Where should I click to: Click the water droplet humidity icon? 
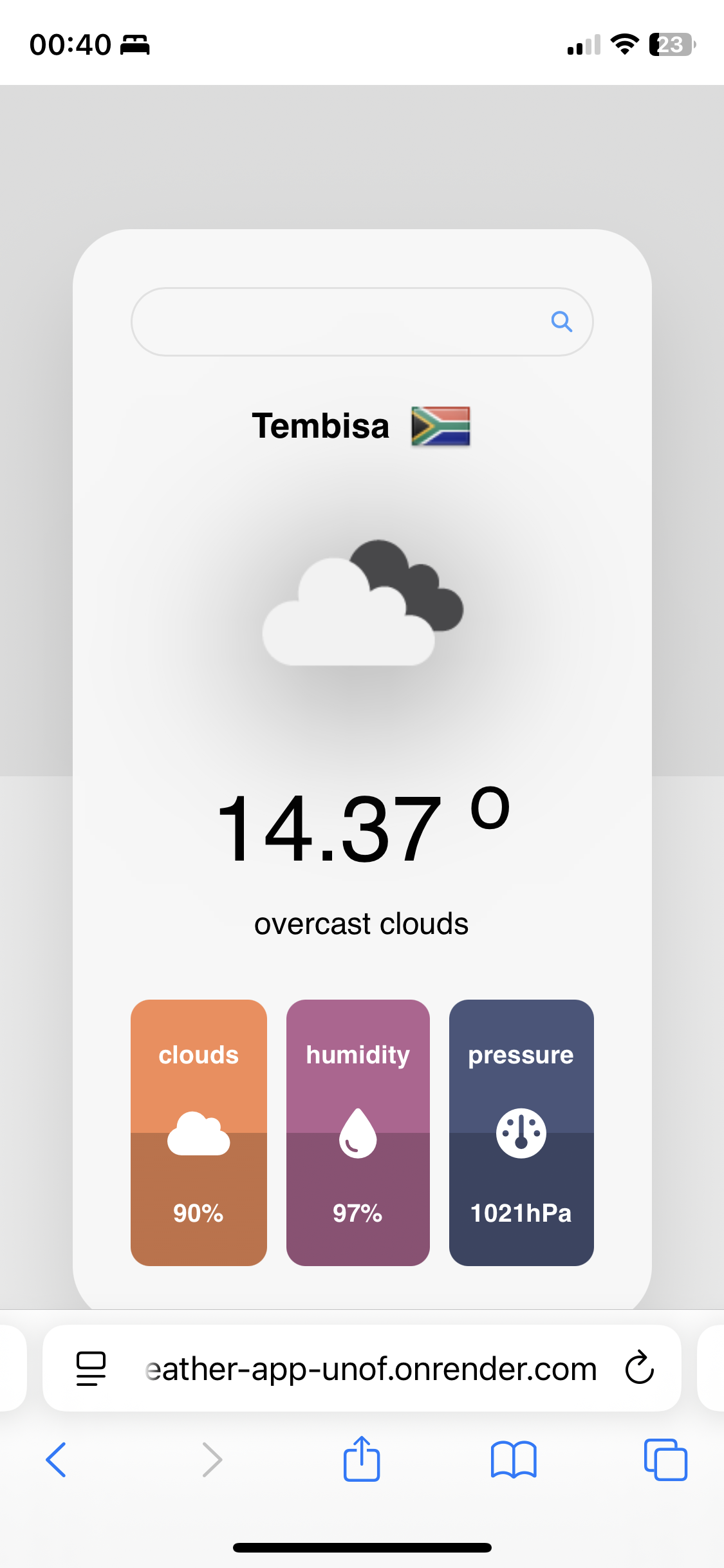(x=358, y=1134)
